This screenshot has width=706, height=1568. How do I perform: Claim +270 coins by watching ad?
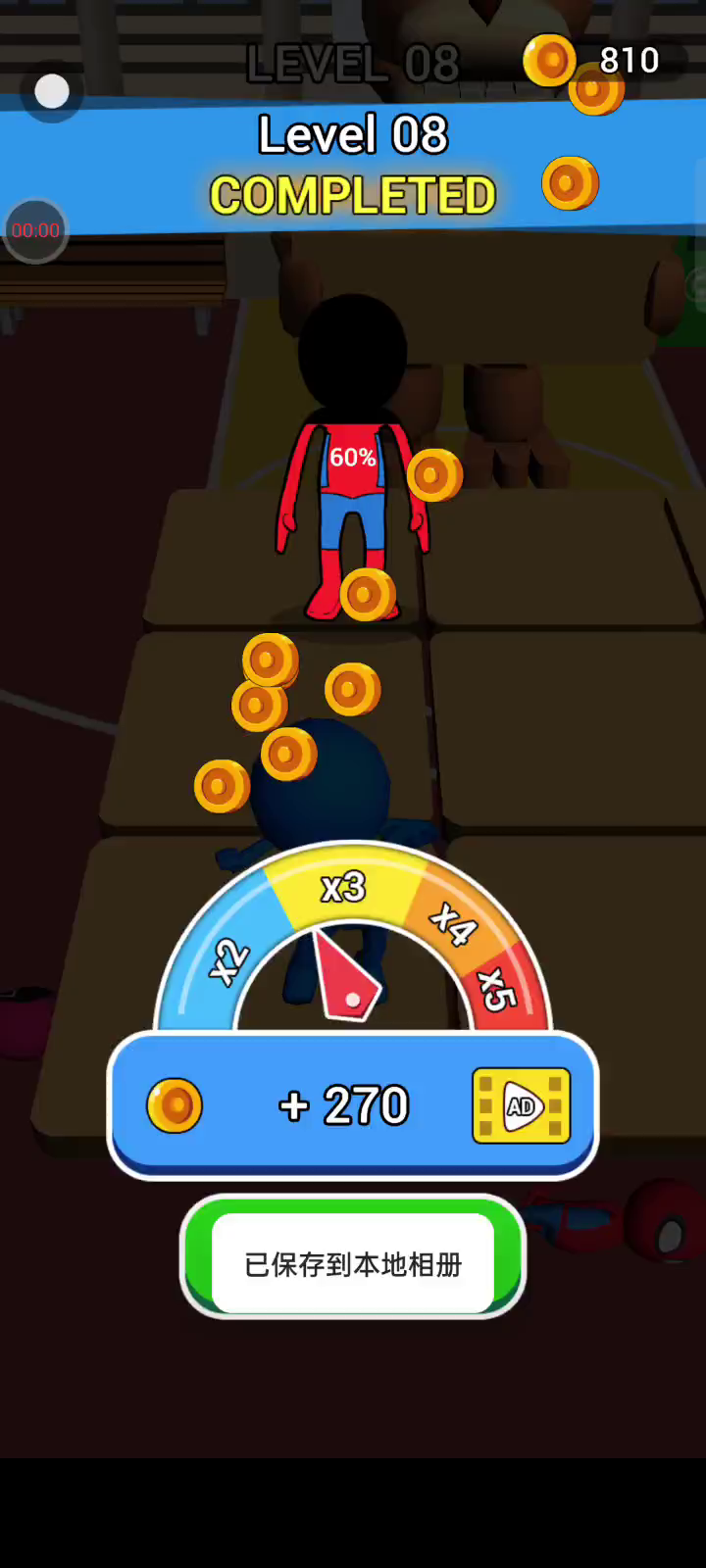tap(352, 1105)
